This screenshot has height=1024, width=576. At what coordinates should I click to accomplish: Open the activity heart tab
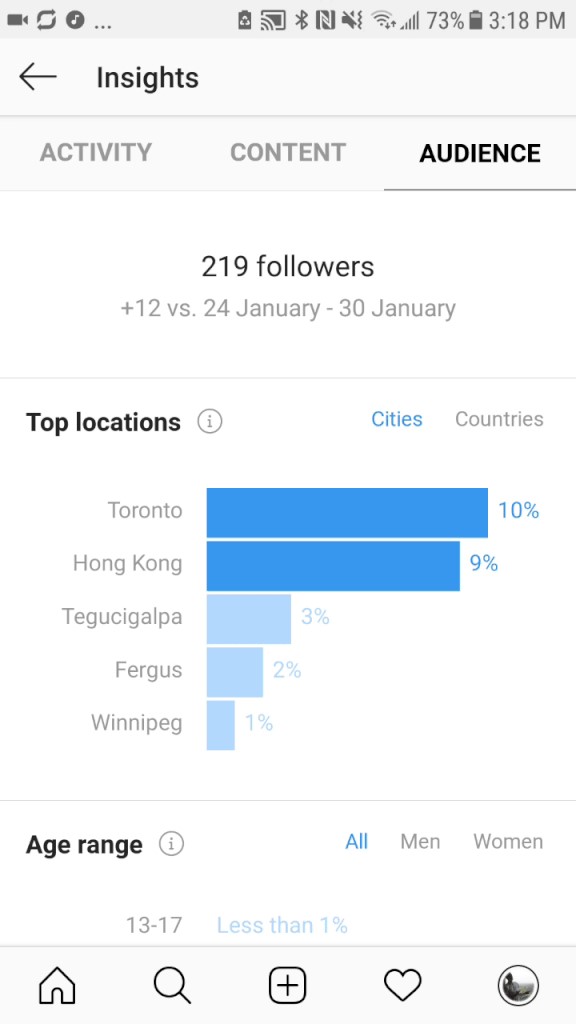(x=403, y=985)
